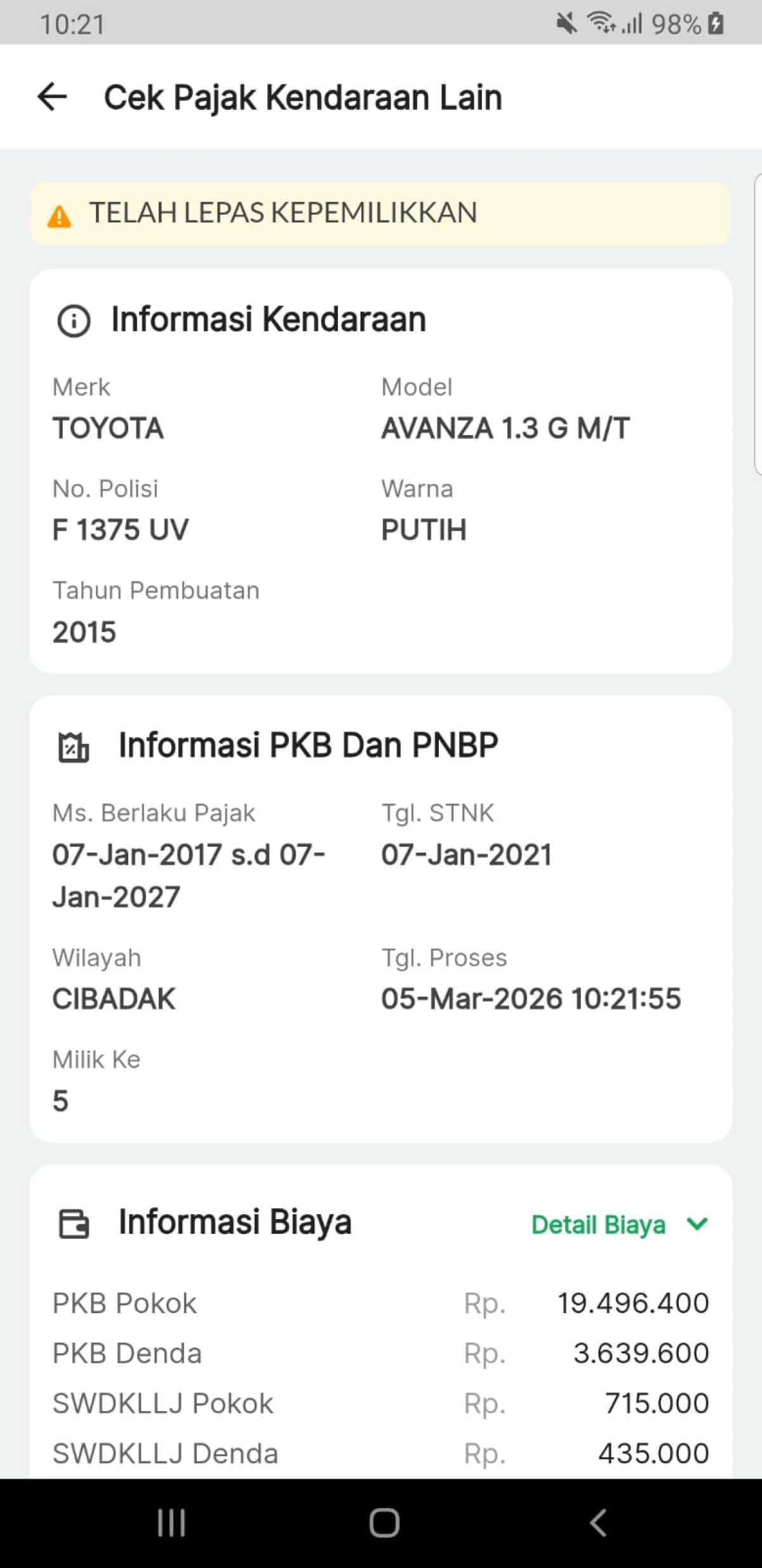This screenshot has height=1568, width=762.
Task: Click the info icon beside Informasi Kendaraan
Action: pyautogui.click(x=73, y=320)
